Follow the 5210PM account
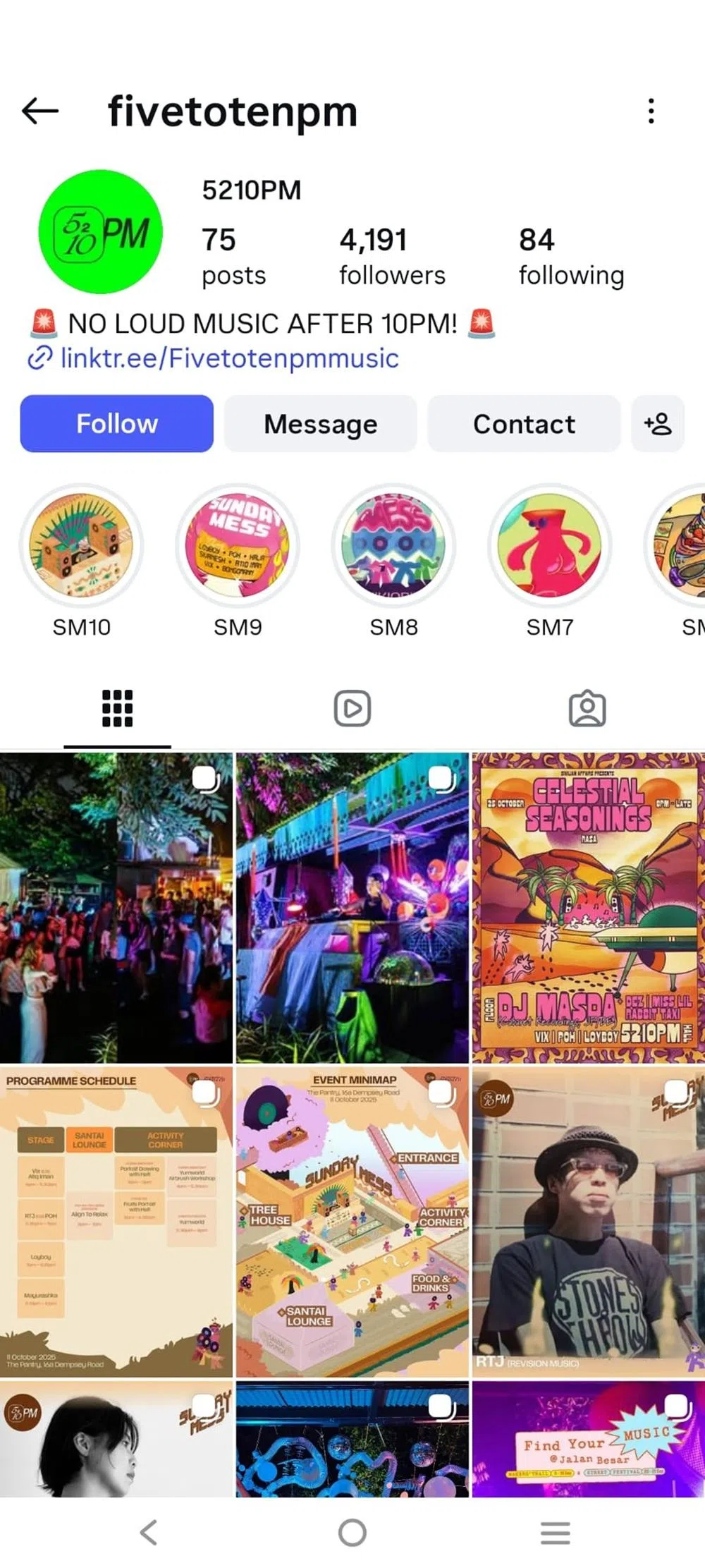Image resolution: width=705 pixels, height=1568 pixels. click(116, 424)
